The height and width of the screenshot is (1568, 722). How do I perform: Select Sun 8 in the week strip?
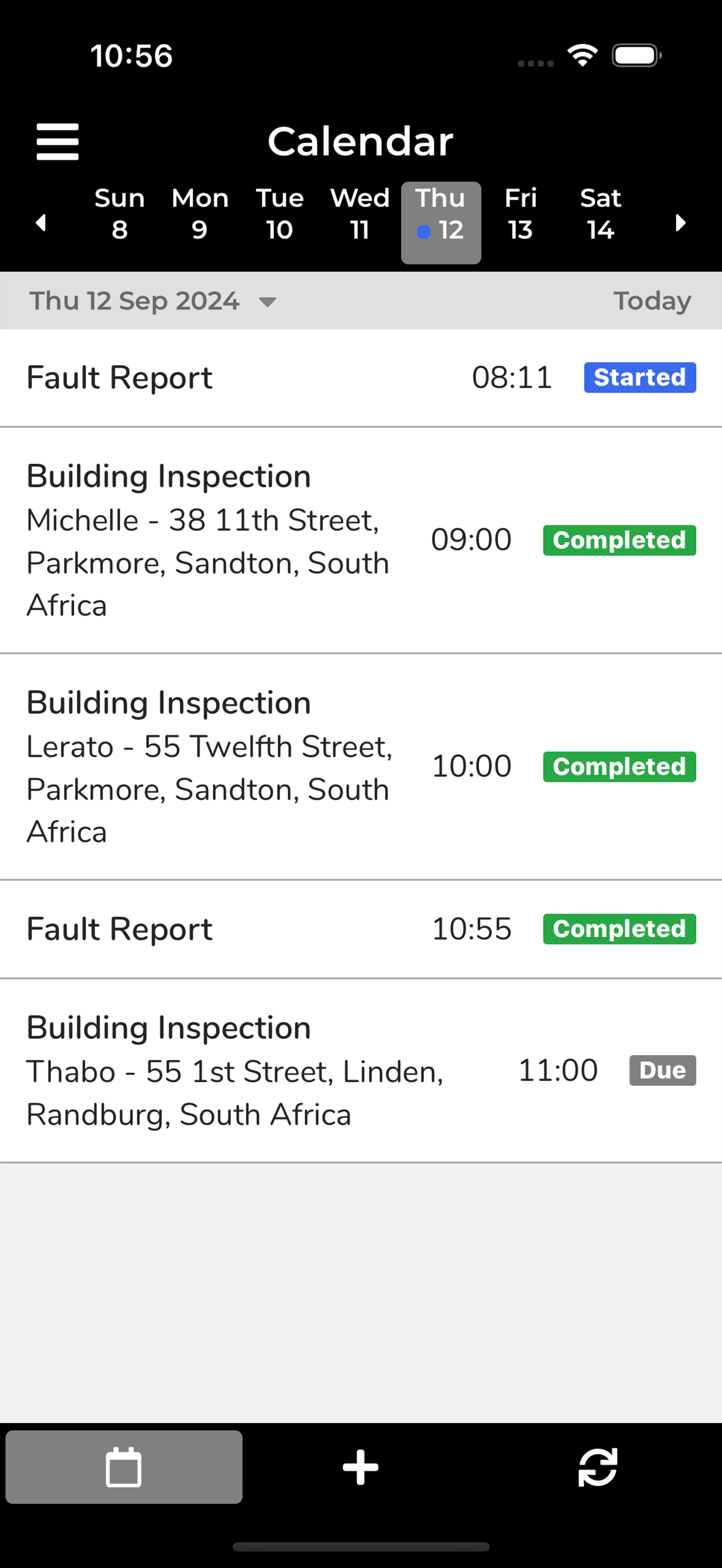click(x=119, y=214)
